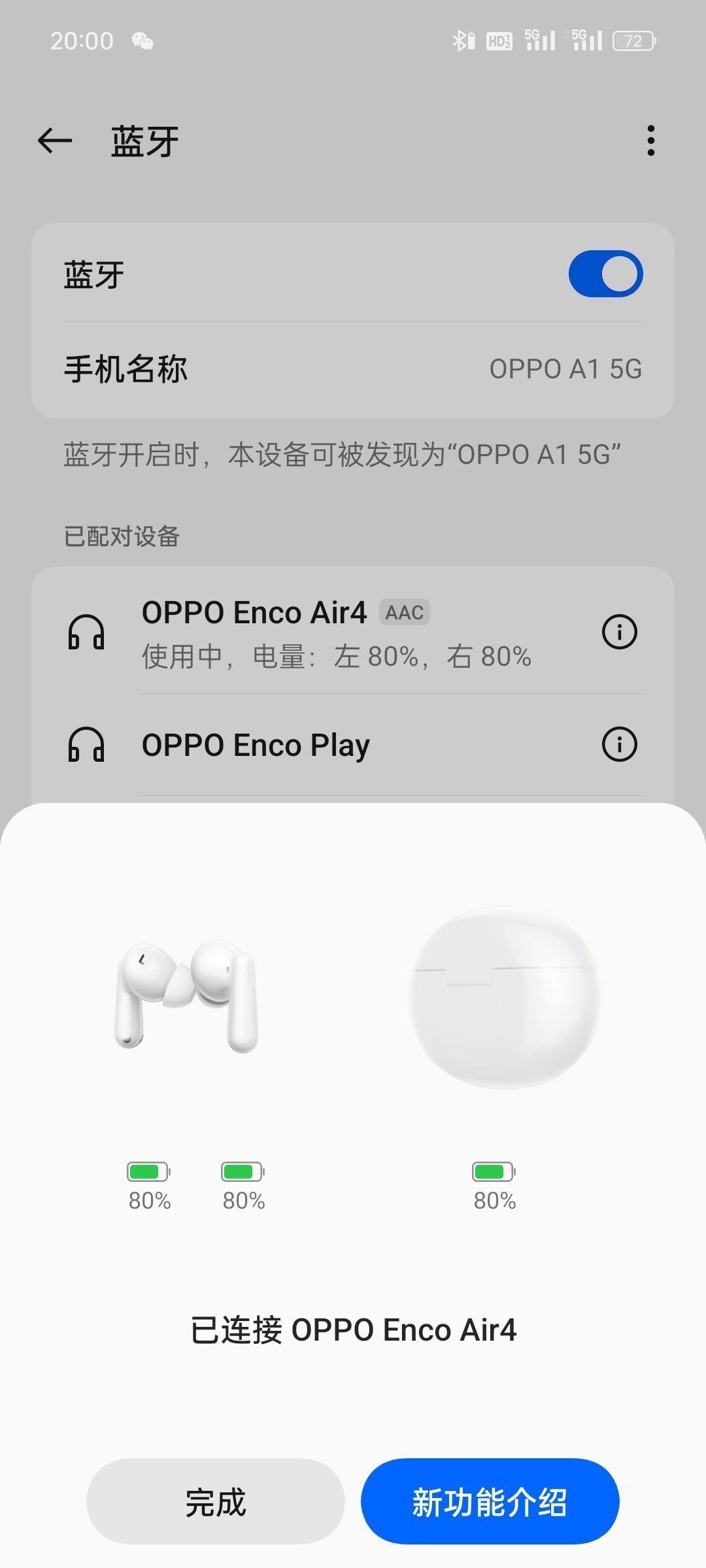Image resolution: width=706 pixels, height=1568 pixels.
Task: Dismiss the dialog with 完成
Action: click(215, 1502)
